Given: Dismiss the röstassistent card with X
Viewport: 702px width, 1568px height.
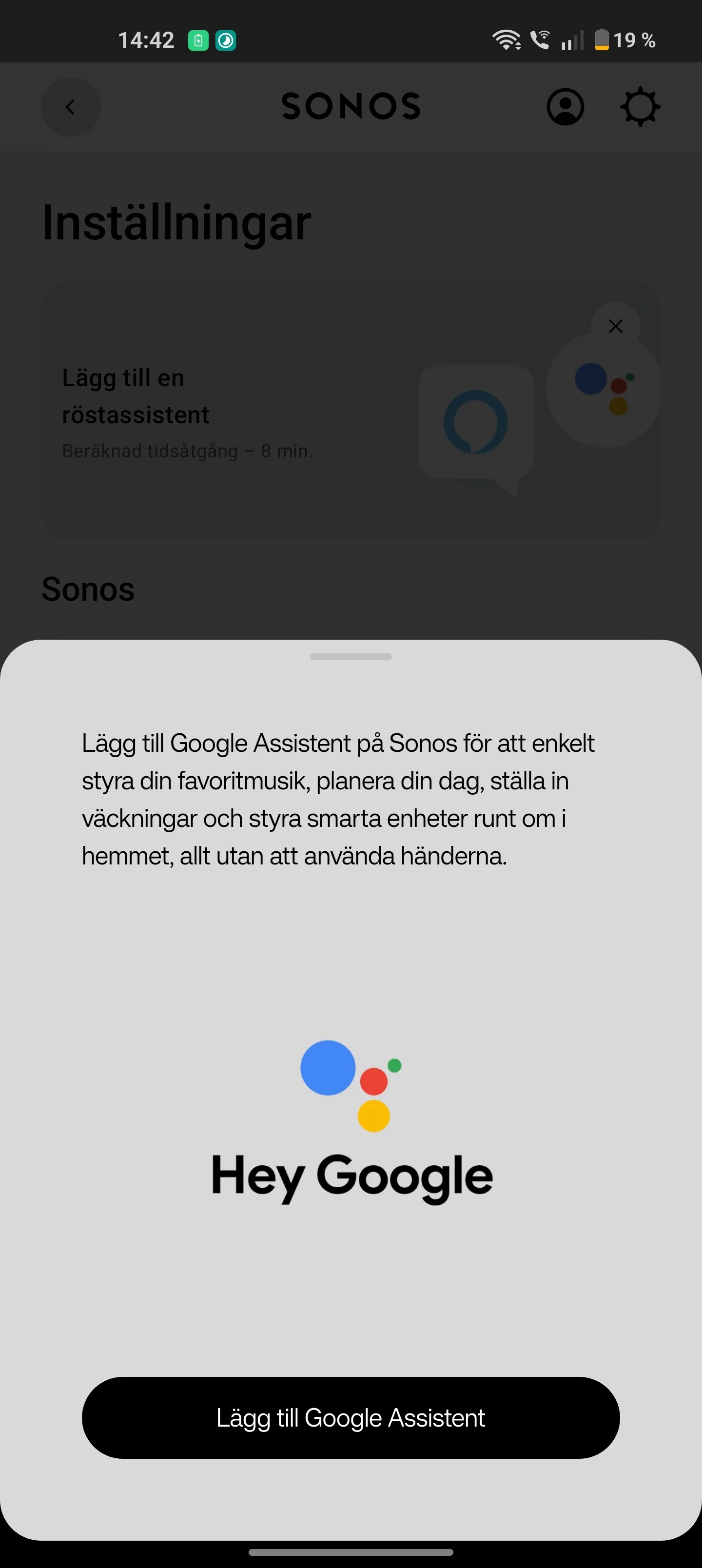Looking at the screenshot, I should coord(616,326).
